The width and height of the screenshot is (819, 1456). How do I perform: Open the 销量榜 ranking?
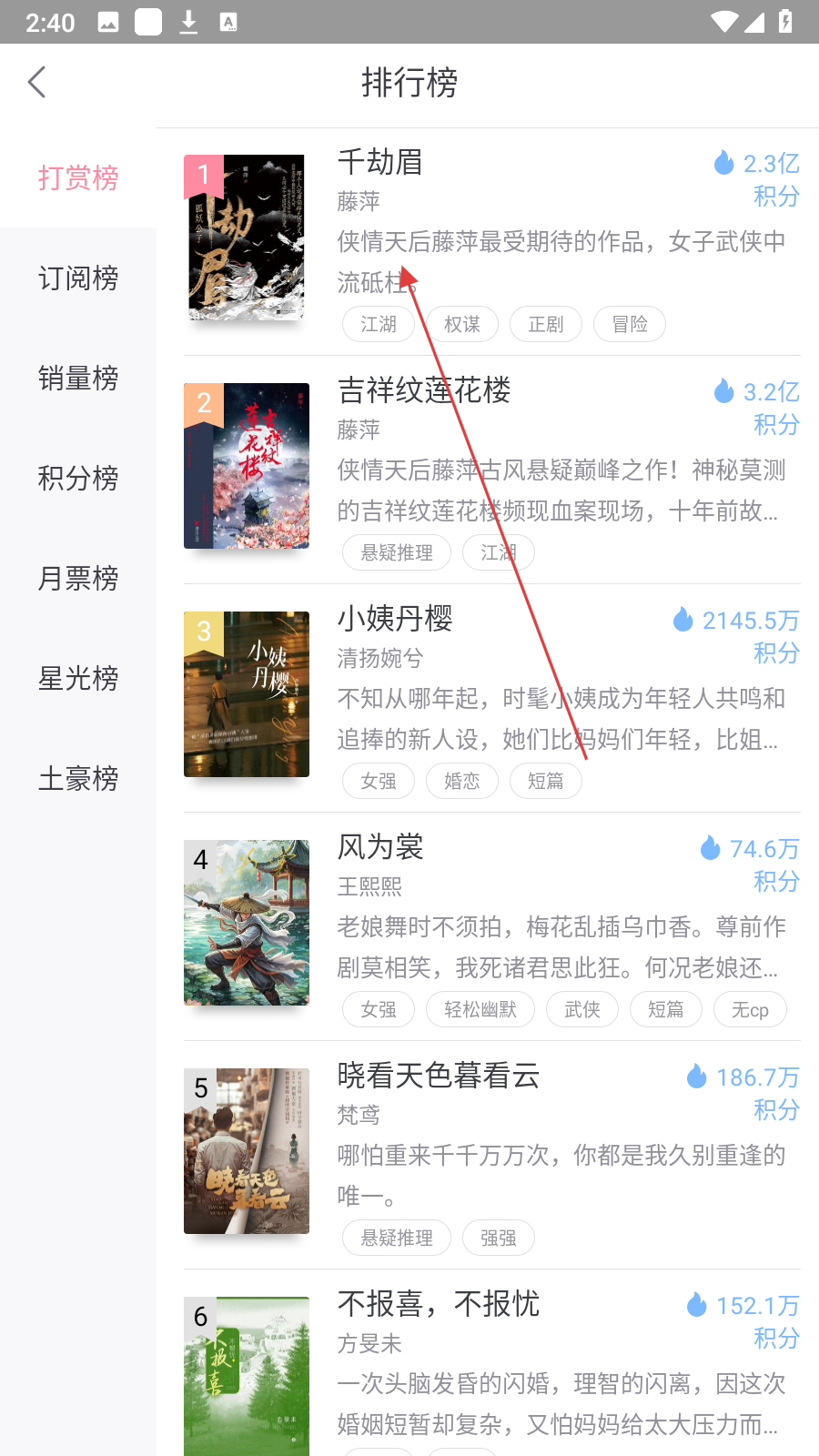coord(78,378)
